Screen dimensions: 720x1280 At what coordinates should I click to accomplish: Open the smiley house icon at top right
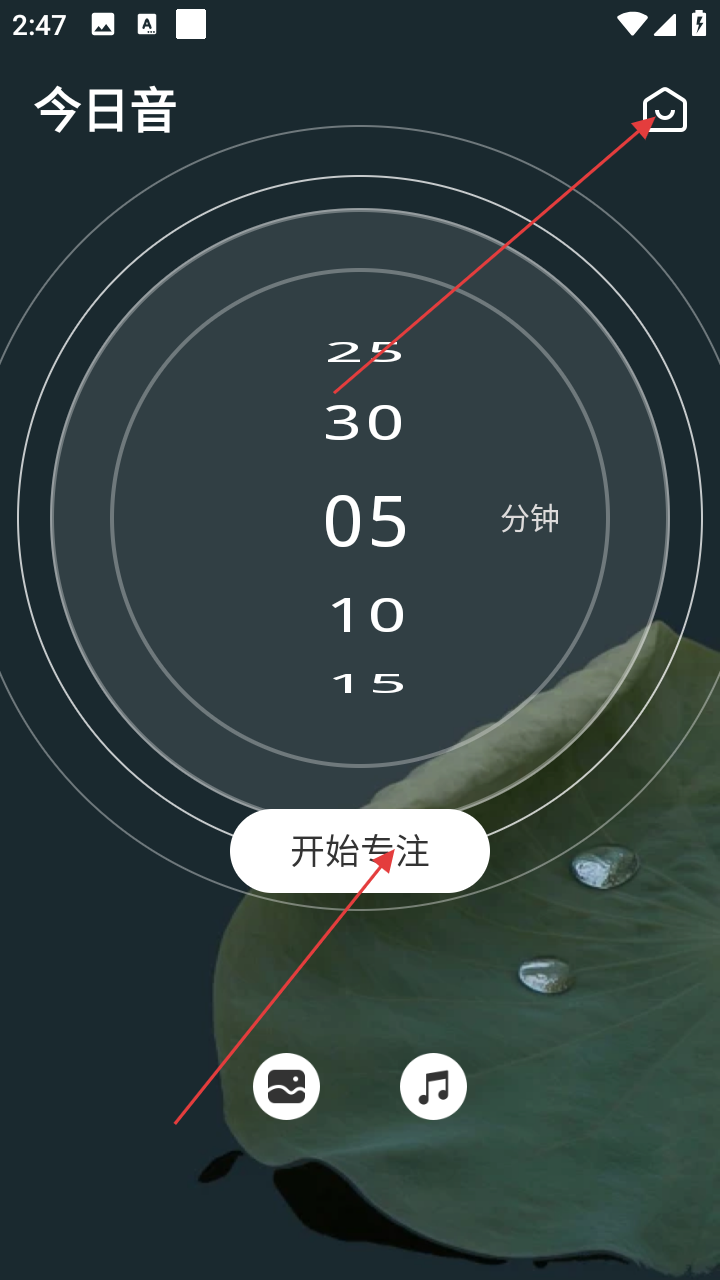665,109
